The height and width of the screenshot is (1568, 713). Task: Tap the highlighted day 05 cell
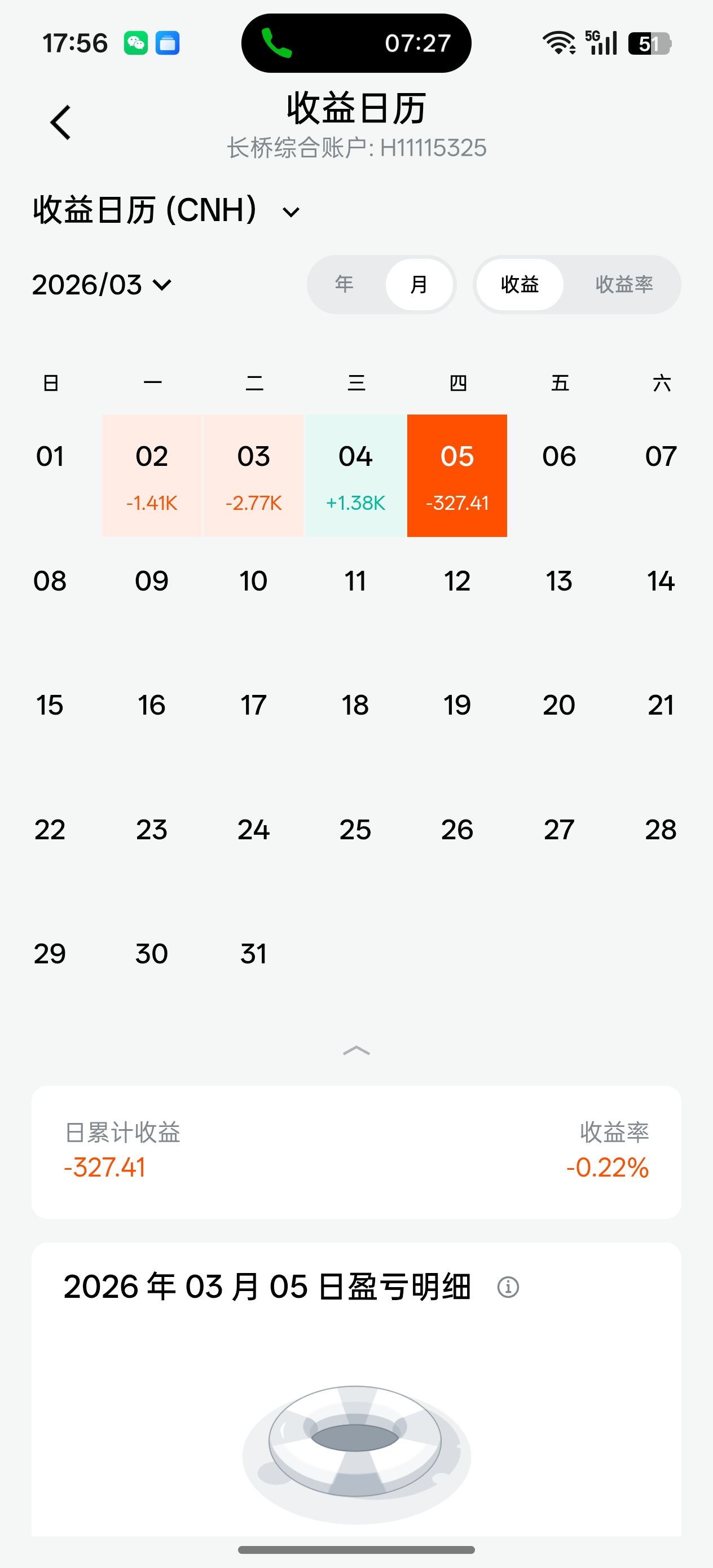click(457, 475)
